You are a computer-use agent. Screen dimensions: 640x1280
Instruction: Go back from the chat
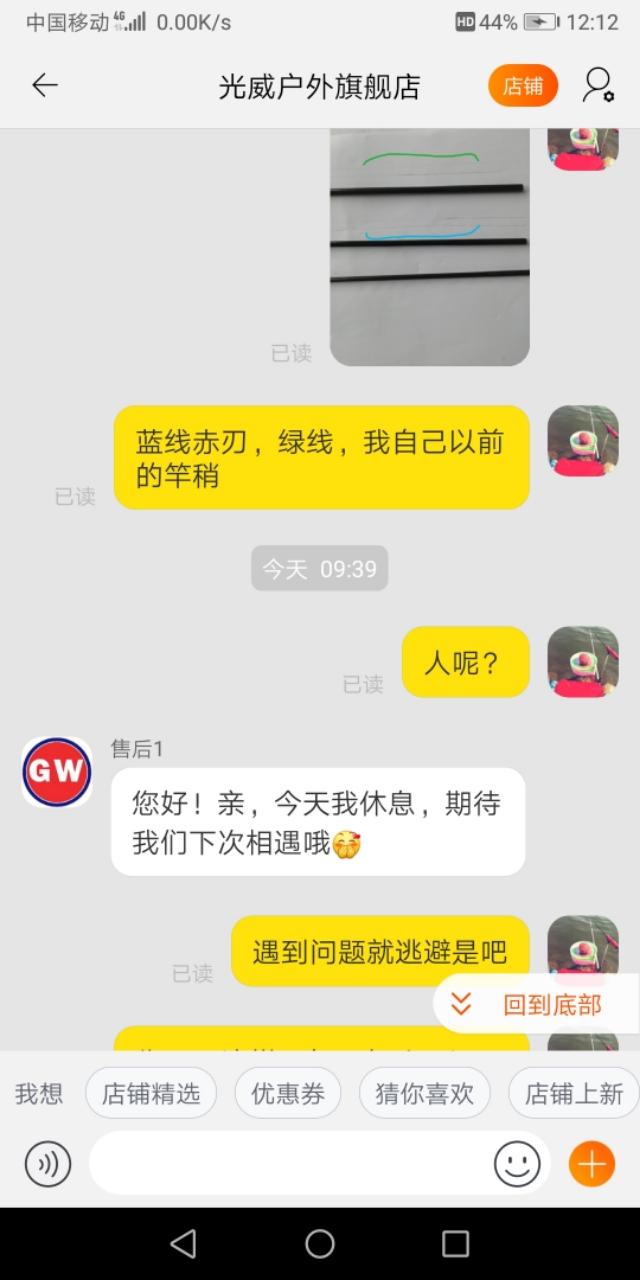[45, 86]
